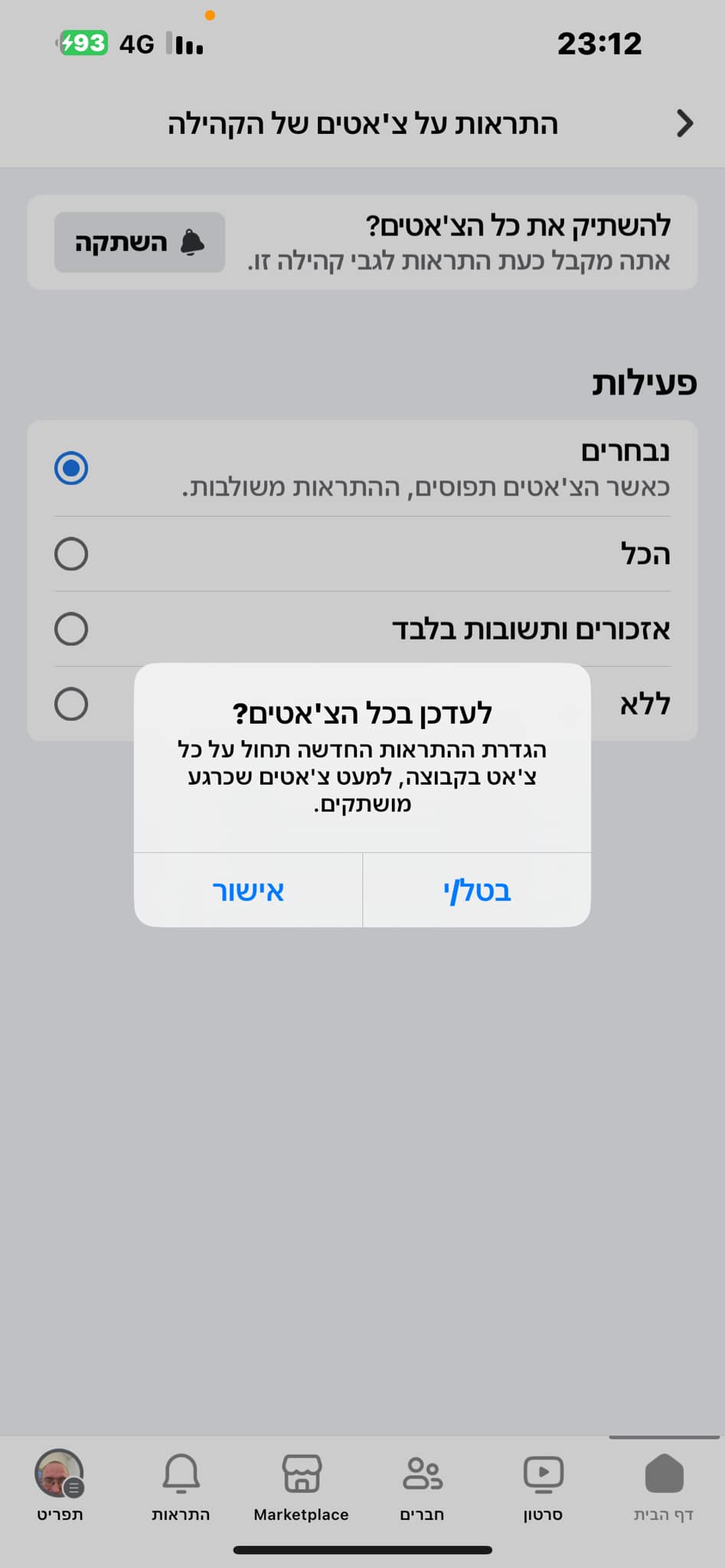Select the נבחרים notification option
The width and height of the screenshot is (725, 1568).
pyautogui.click(x=71, y=468)
